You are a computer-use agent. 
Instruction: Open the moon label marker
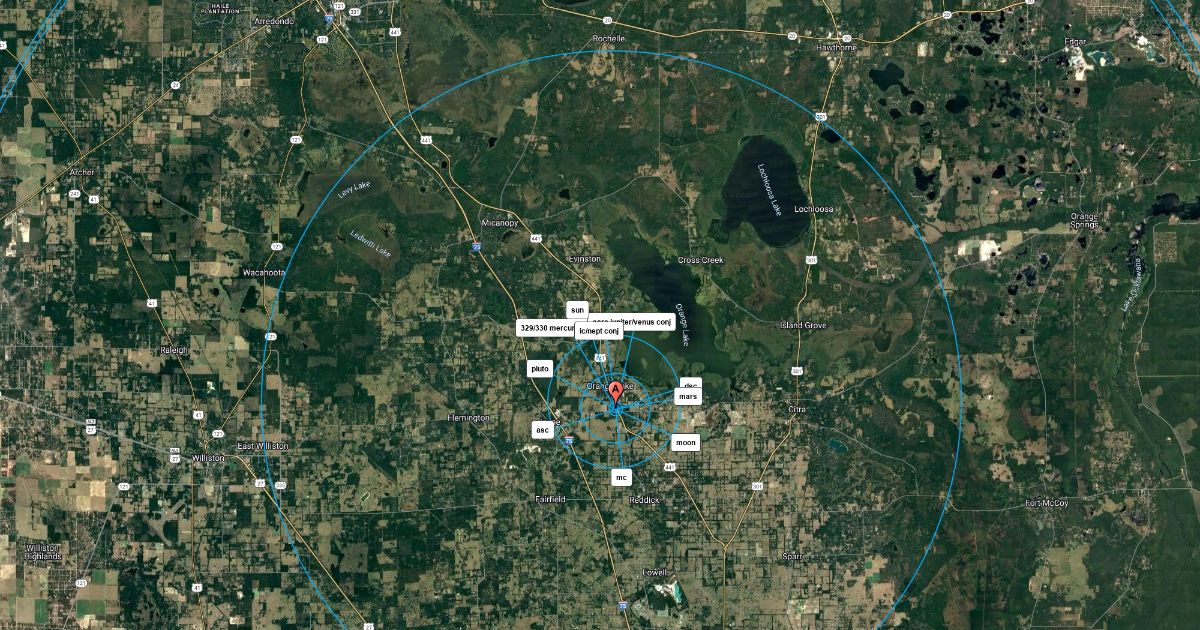click(x=685, y=442)
